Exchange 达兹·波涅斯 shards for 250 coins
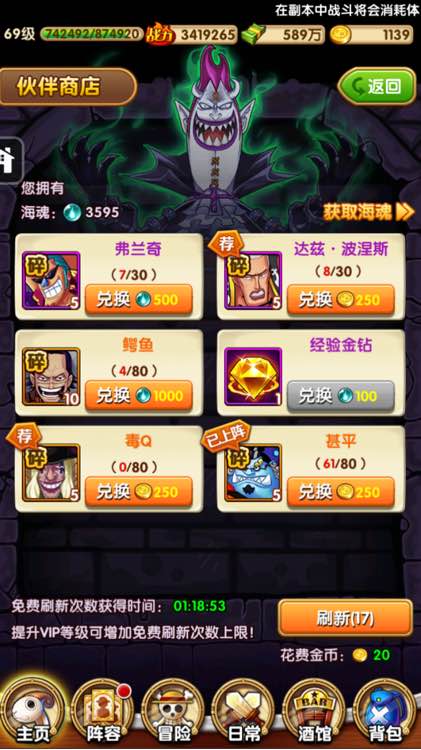The height and width of the screenshot is (750, 421). tap(341, 299)
